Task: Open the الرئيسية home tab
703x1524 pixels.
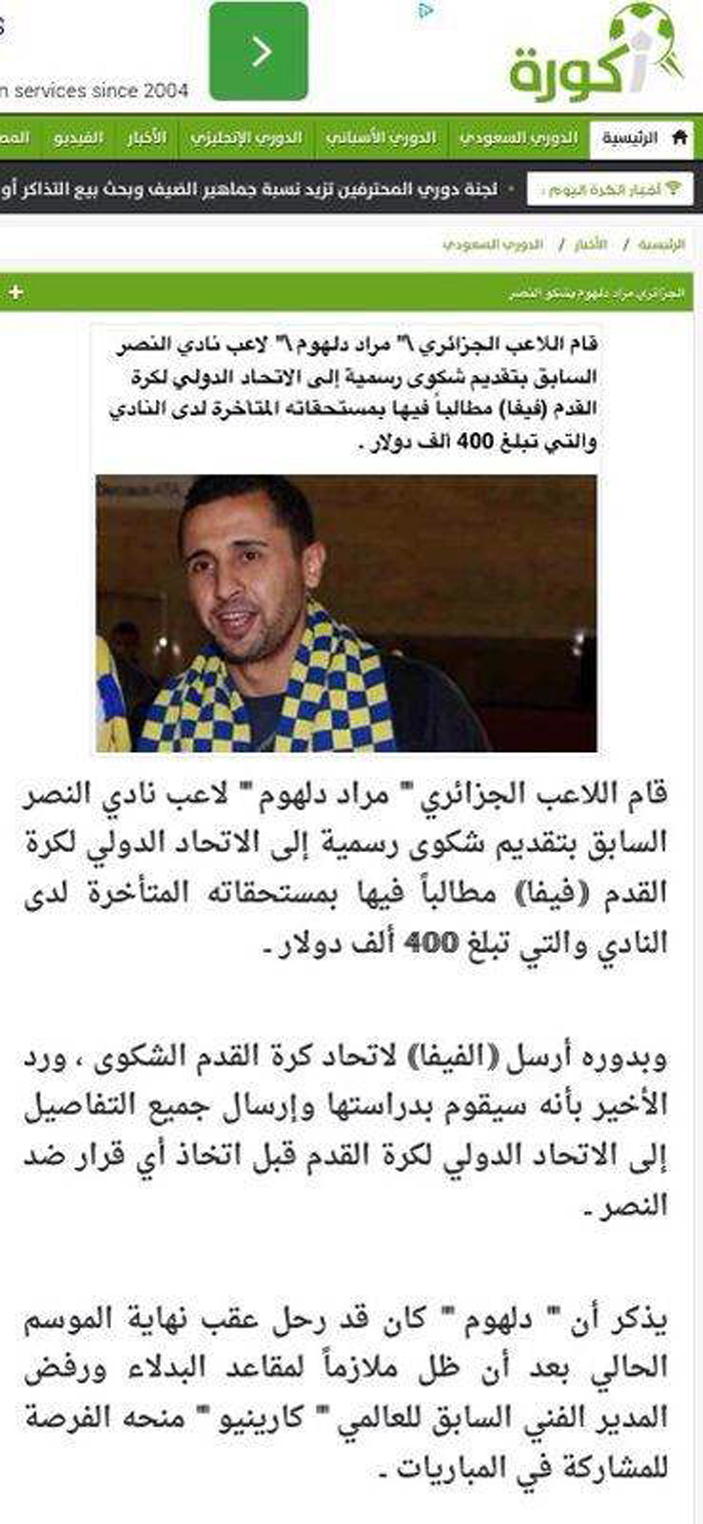Action: click(640, 138)
